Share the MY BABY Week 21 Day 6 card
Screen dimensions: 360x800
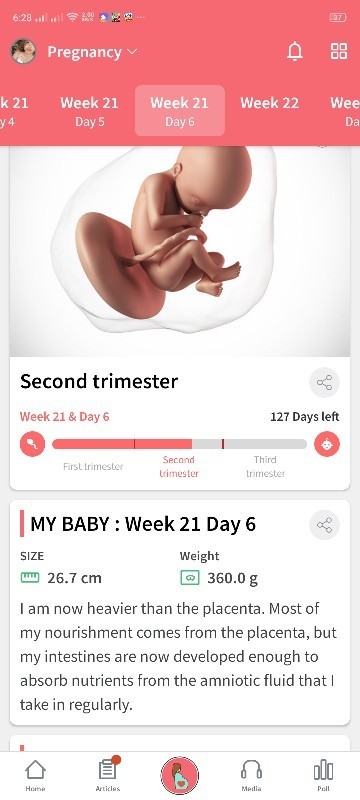pyautogui.click(x=324, y=524)
